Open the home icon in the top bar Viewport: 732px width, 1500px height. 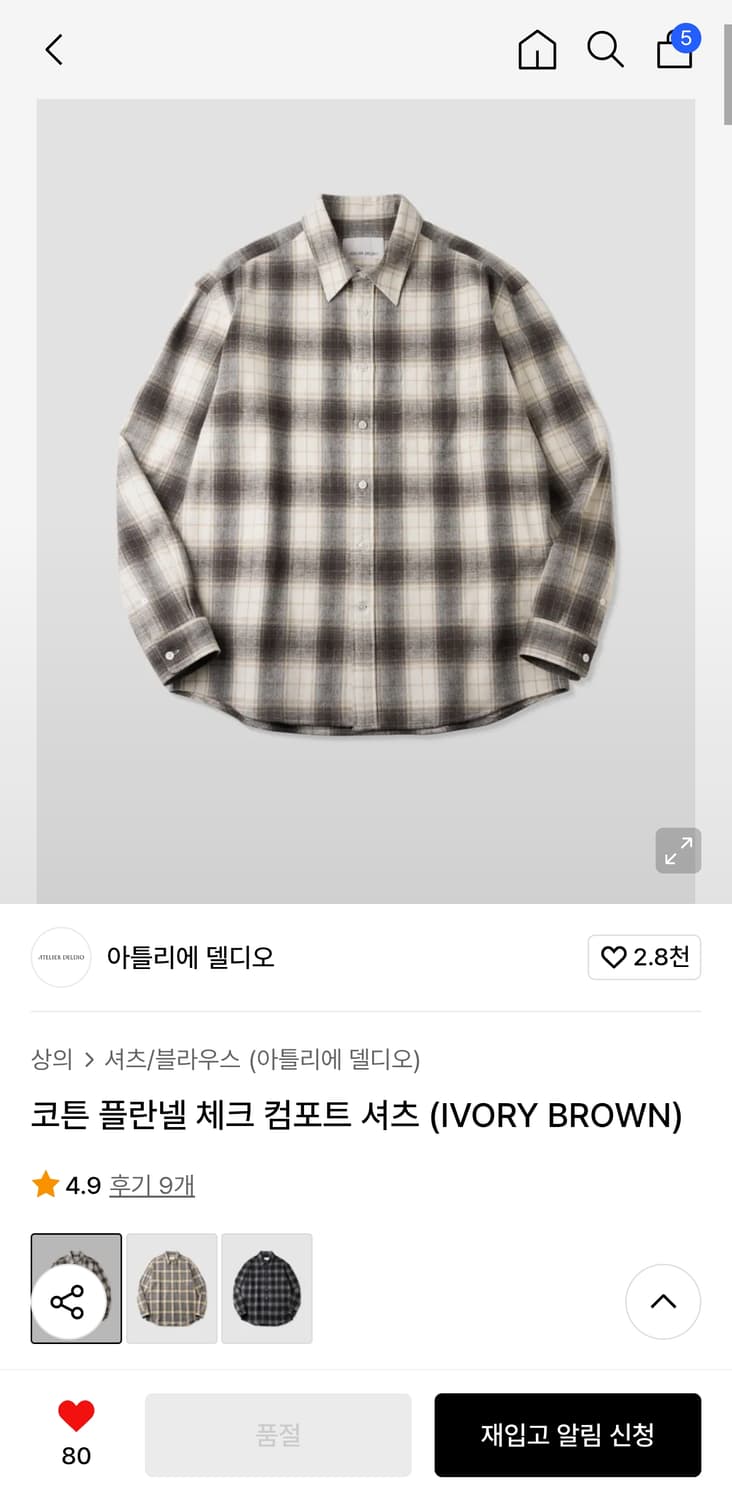(x=537, y=50)
